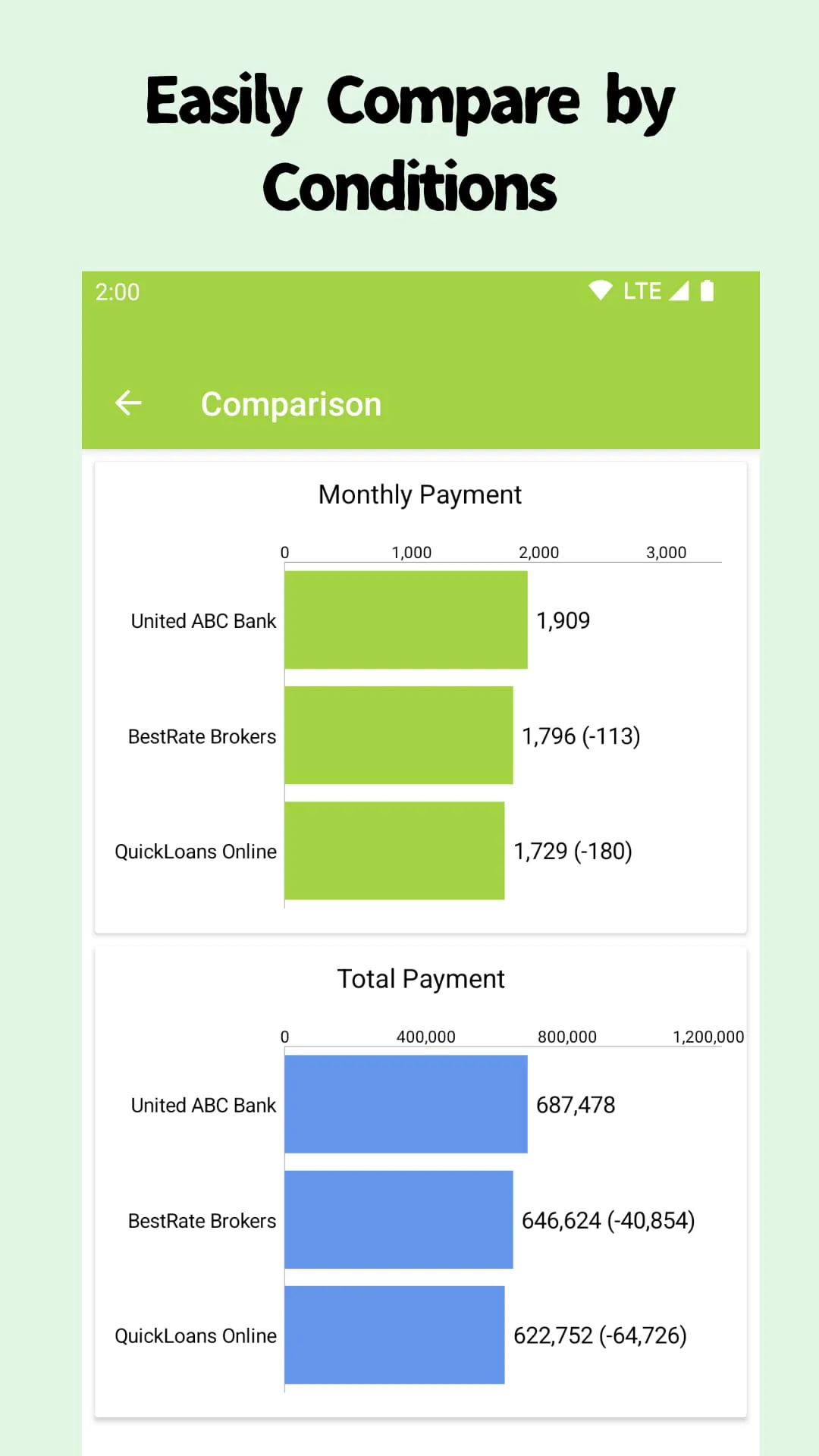The height and width of the screenshot is (1456, 819).
Task: Tap the LTE indicator in the status bar
Action: point(641,290)
